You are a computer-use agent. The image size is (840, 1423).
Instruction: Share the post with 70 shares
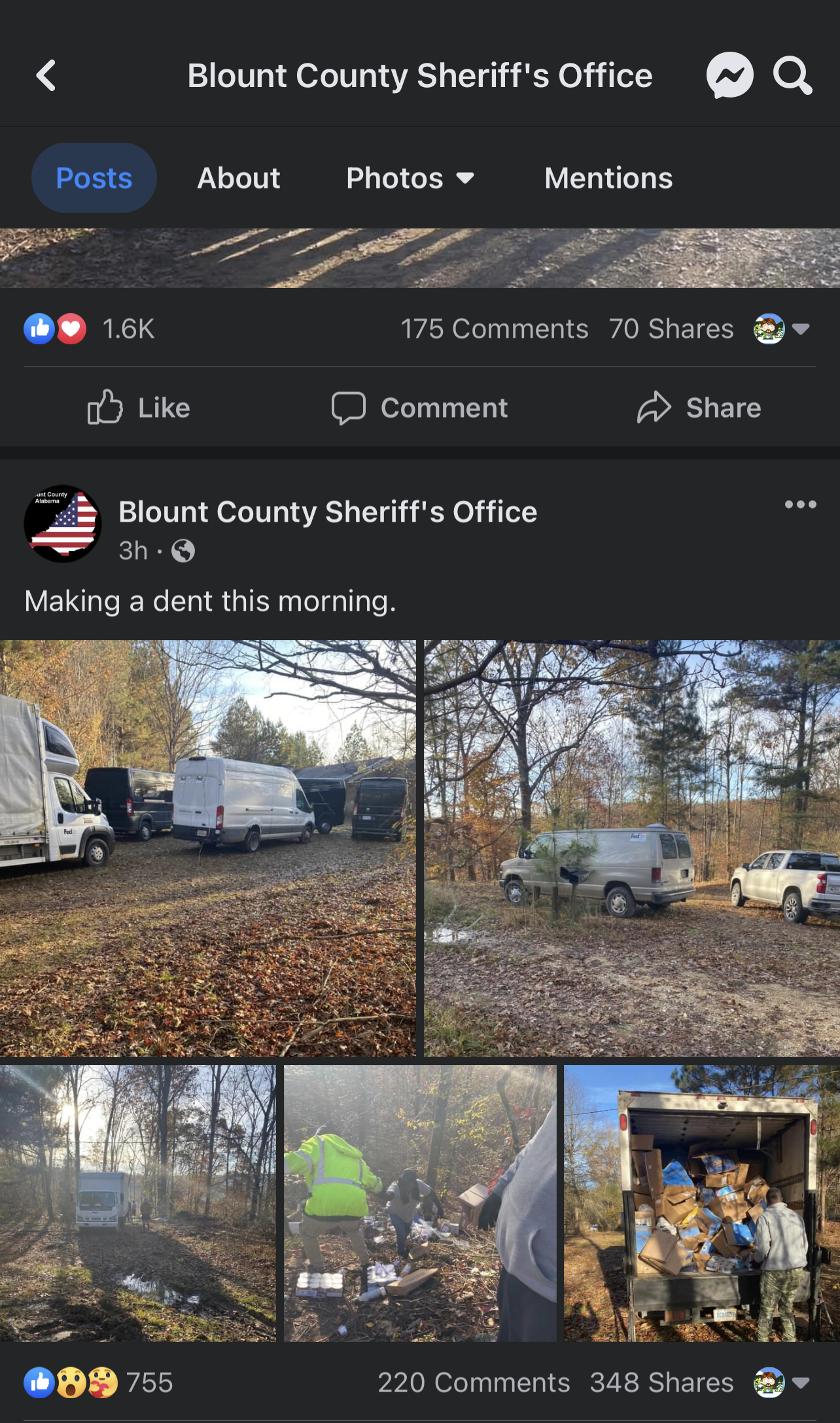coord(699,408)
